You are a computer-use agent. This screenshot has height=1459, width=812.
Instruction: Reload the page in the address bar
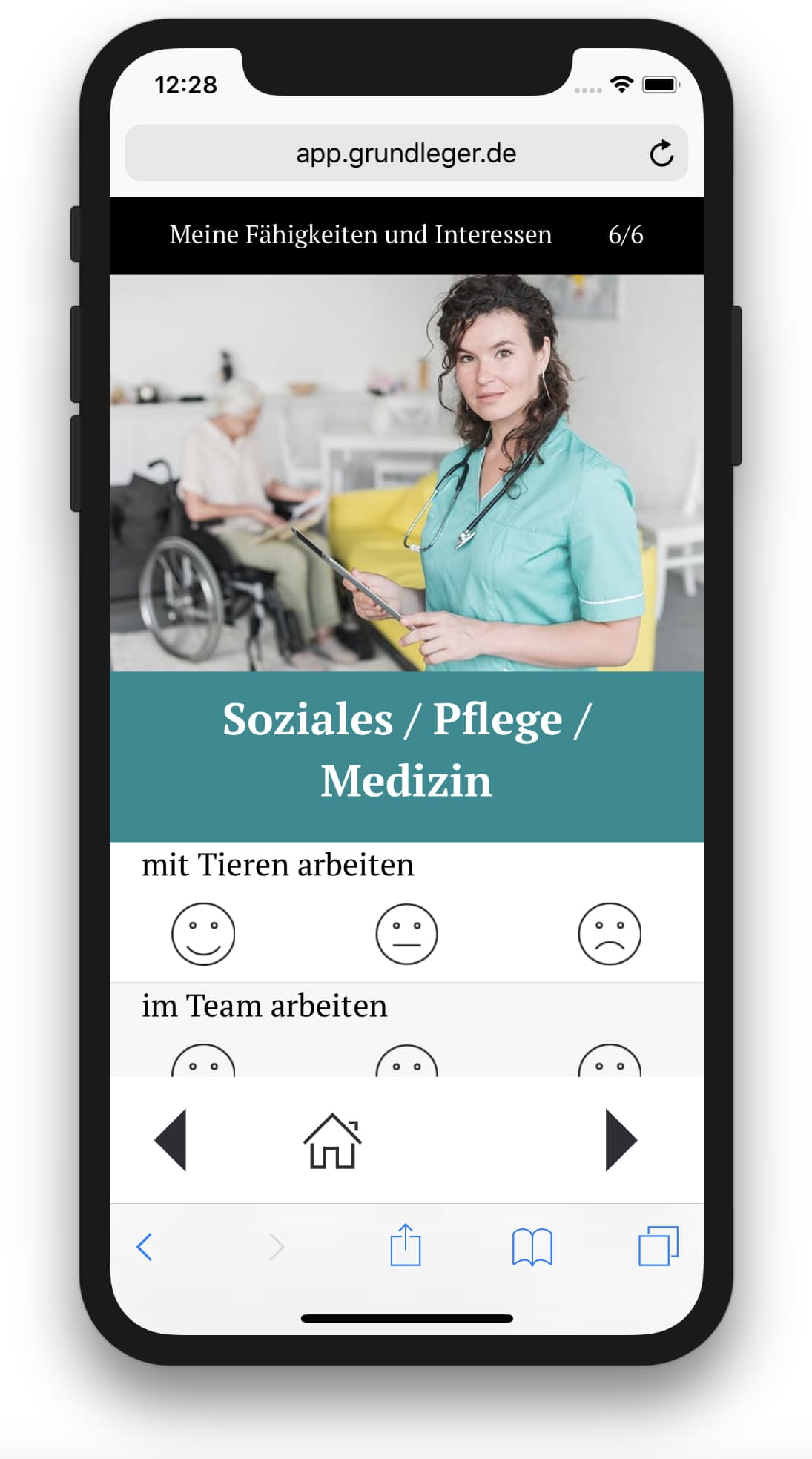coord(661,154)
